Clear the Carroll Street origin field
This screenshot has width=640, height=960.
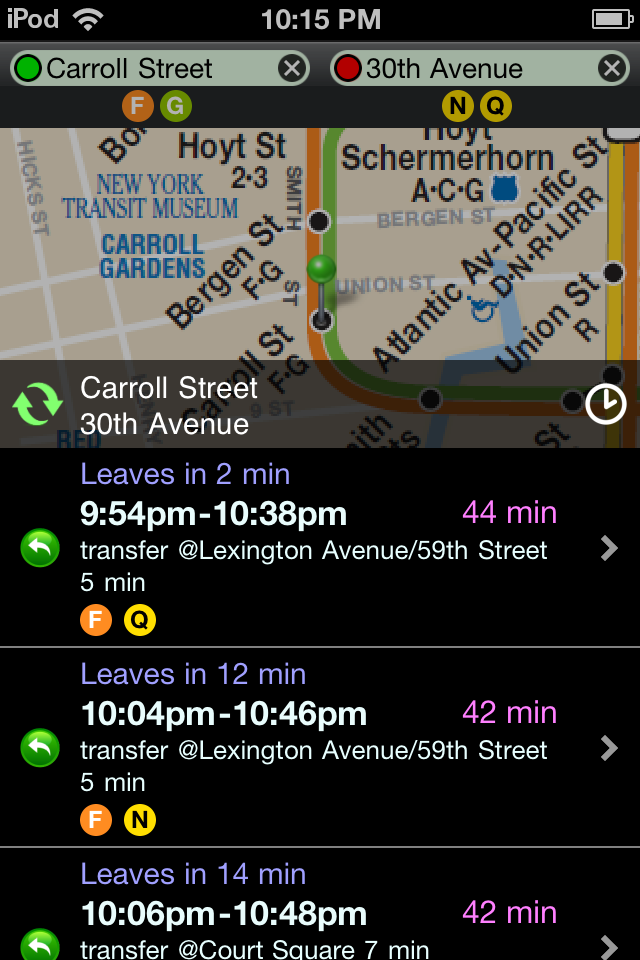(x=291, y=68)
